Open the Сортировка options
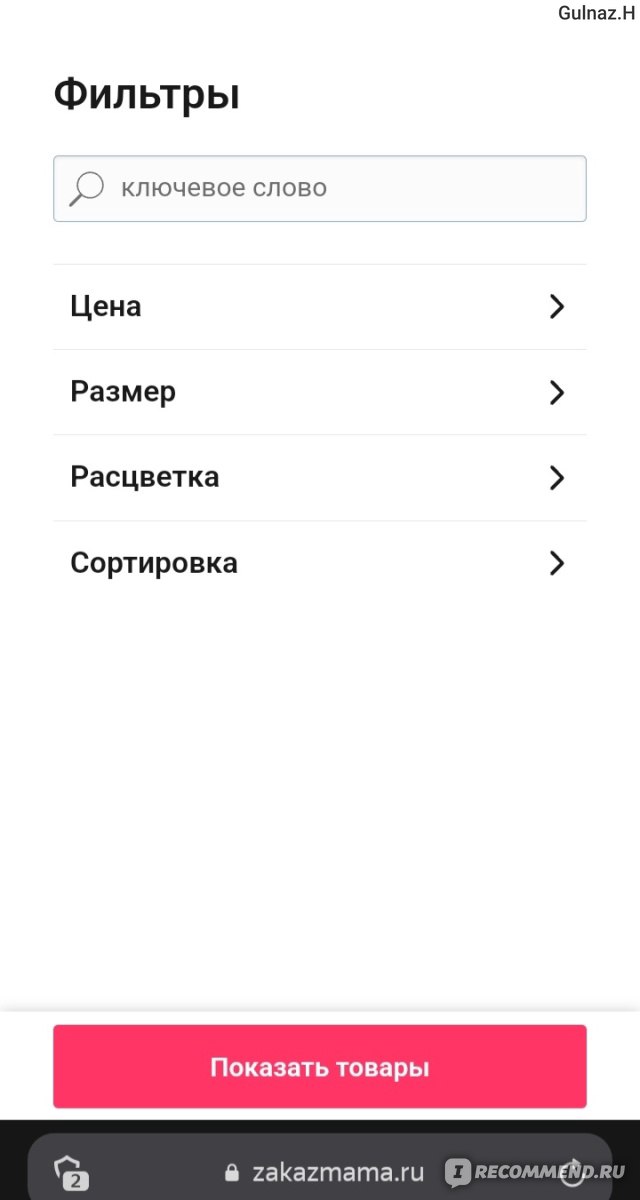 point(320,563)
